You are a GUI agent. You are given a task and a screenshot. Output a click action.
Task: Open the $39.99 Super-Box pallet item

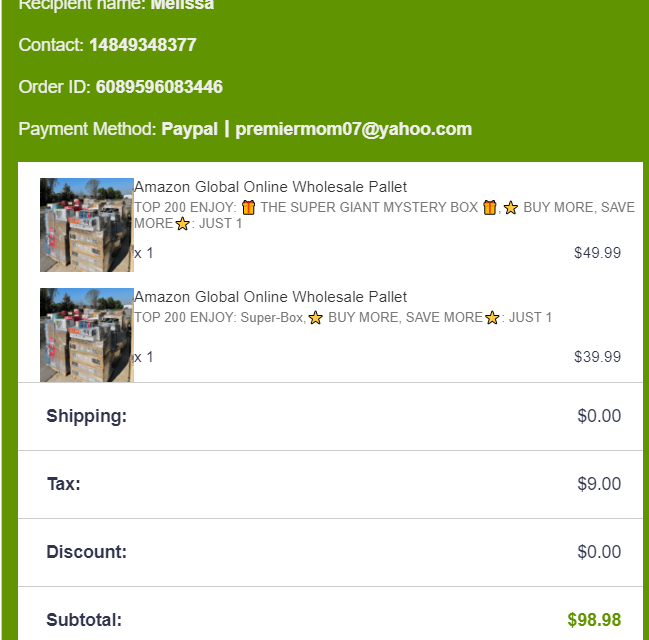click(x=270, y=297)
